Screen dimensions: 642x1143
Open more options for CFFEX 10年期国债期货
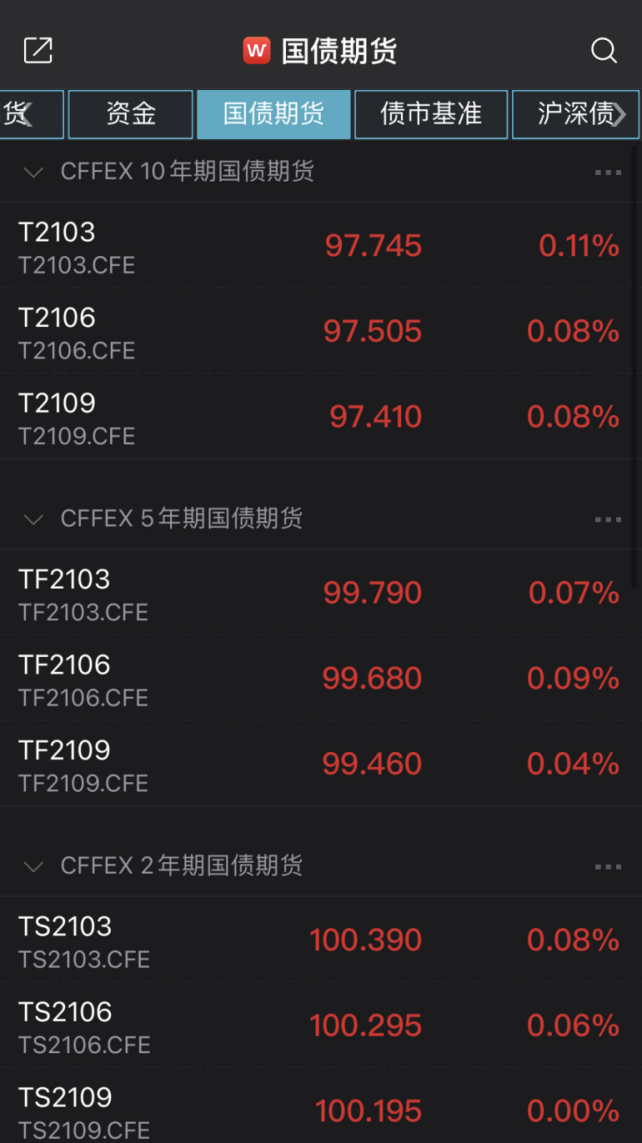[x=607, y=172]
